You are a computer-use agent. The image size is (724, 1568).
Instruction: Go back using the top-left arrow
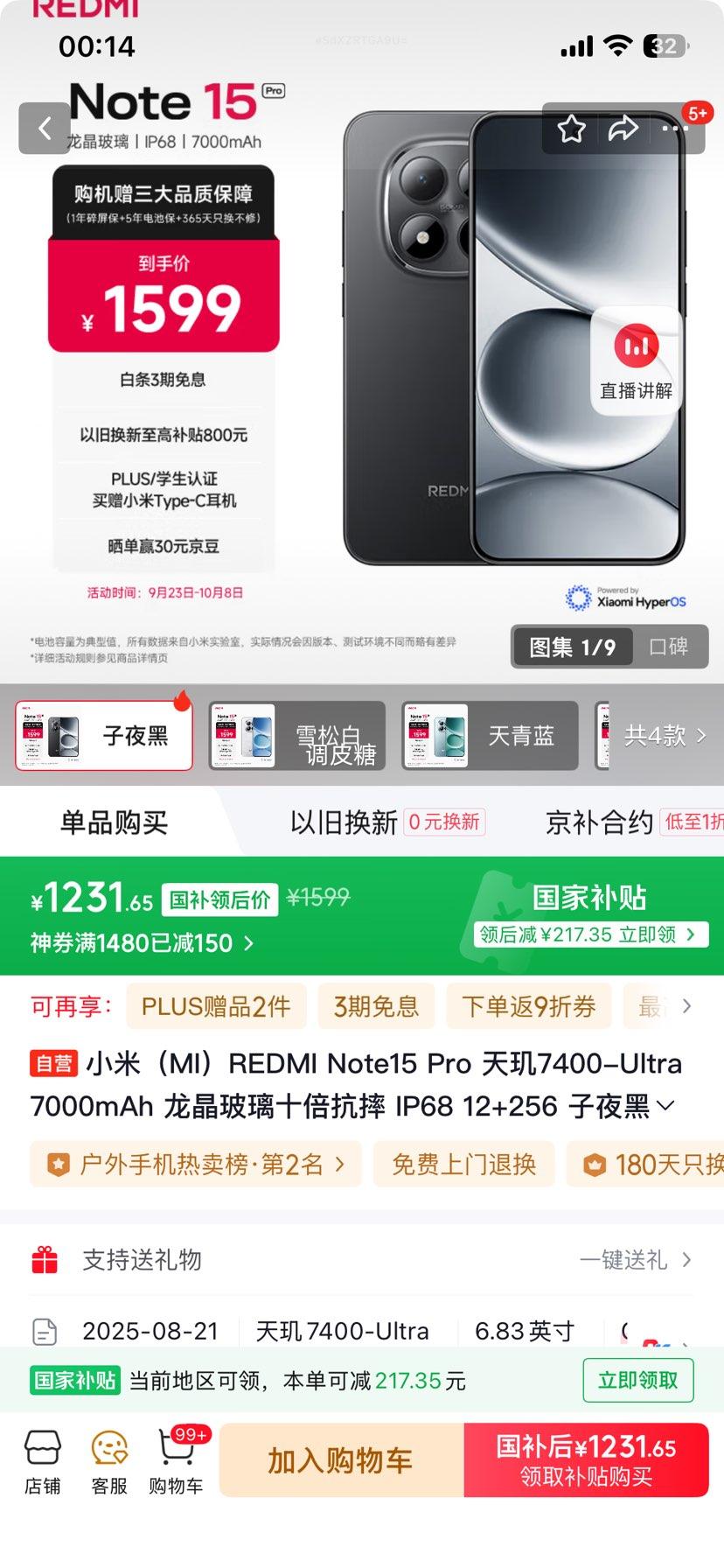coord(45,129)
